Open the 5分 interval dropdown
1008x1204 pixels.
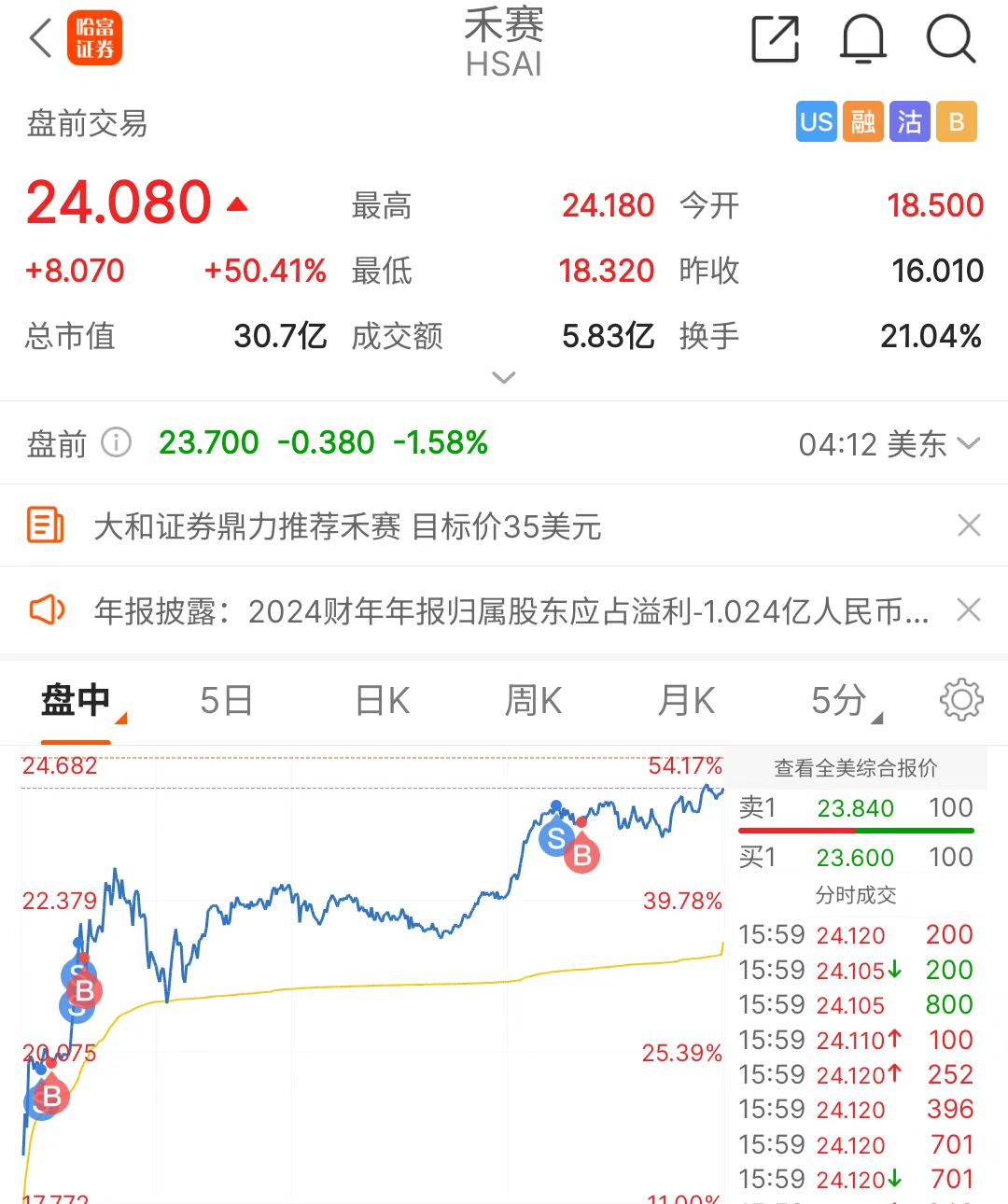pos(844,701)
